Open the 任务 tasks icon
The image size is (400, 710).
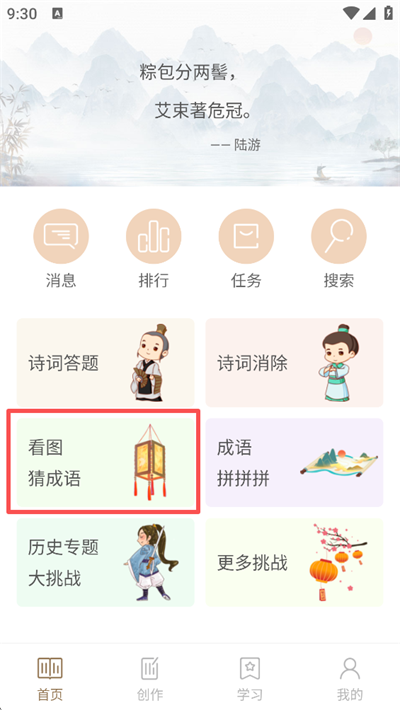point(246,236)
